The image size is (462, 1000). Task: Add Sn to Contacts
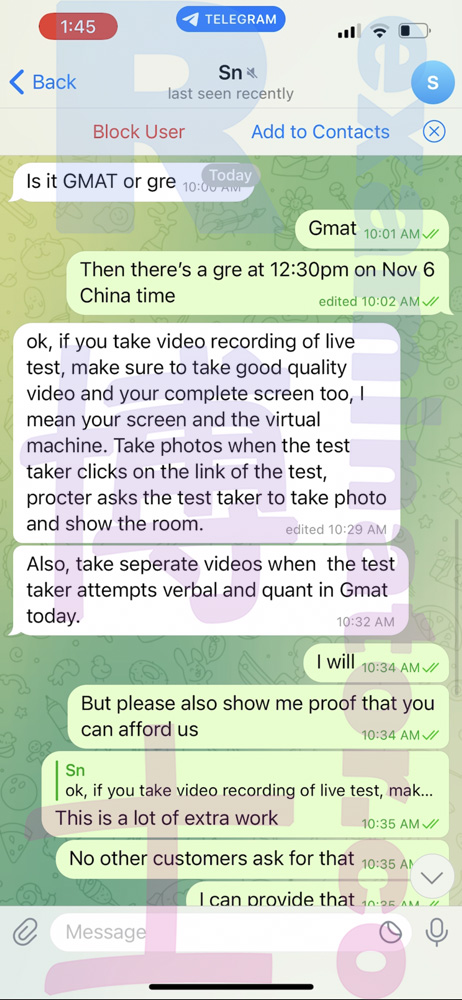tap(320, 132)
